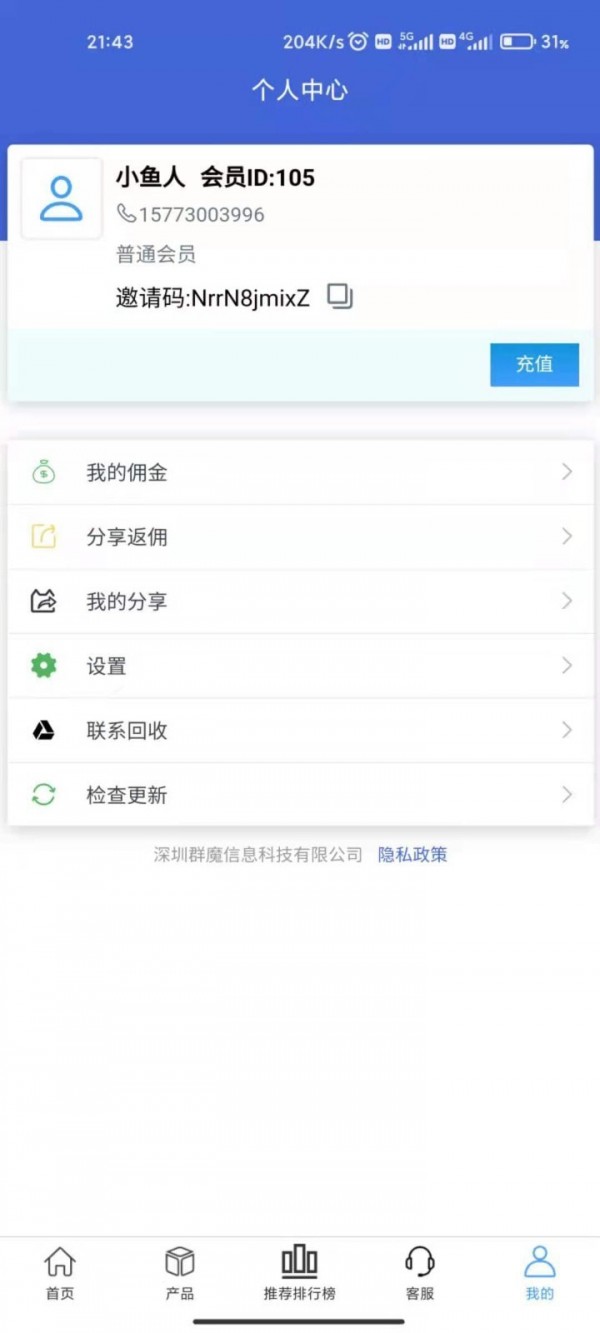Select the 我的 profile tab

tap(539, 1273)
